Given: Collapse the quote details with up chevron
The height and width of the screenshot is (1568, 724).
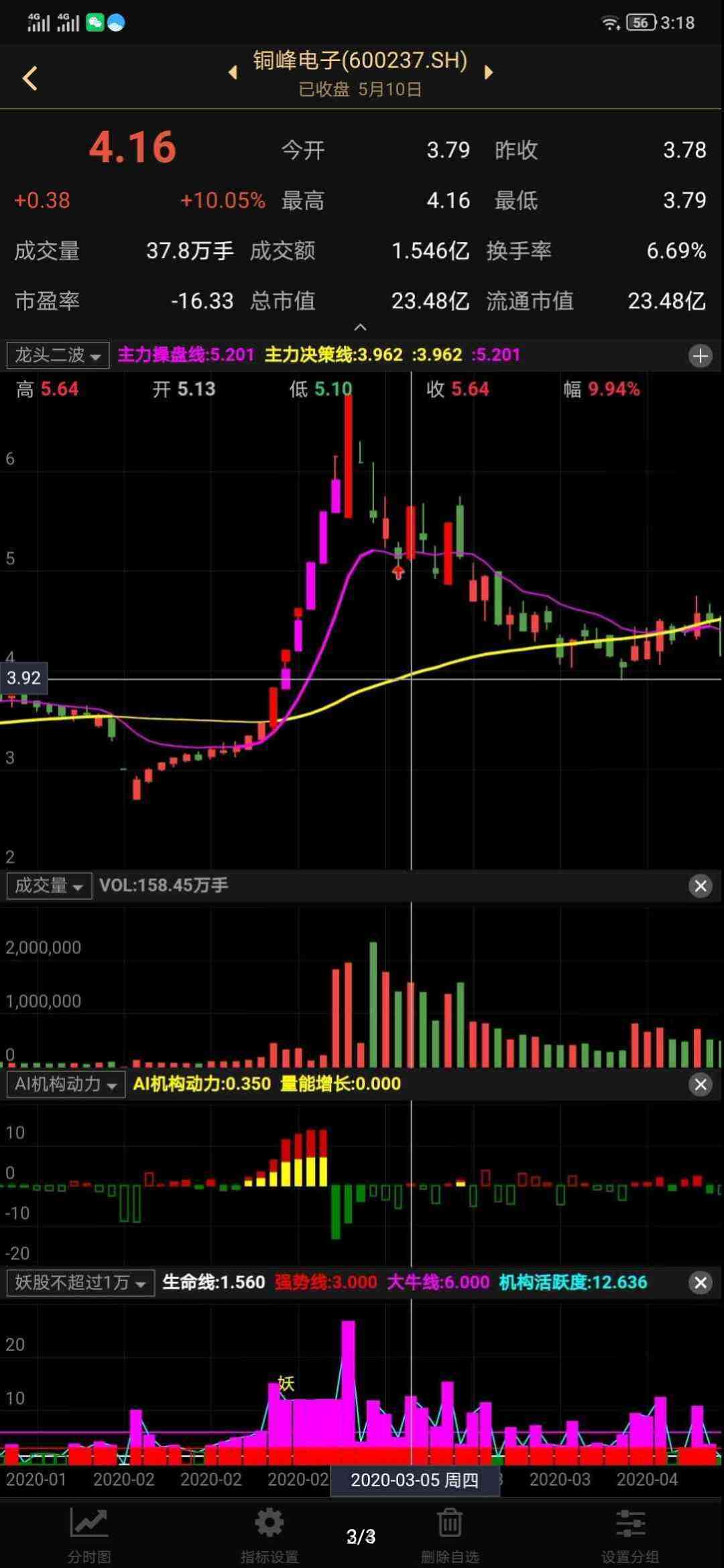Looking at the screenshot, I should click(360, 327).
